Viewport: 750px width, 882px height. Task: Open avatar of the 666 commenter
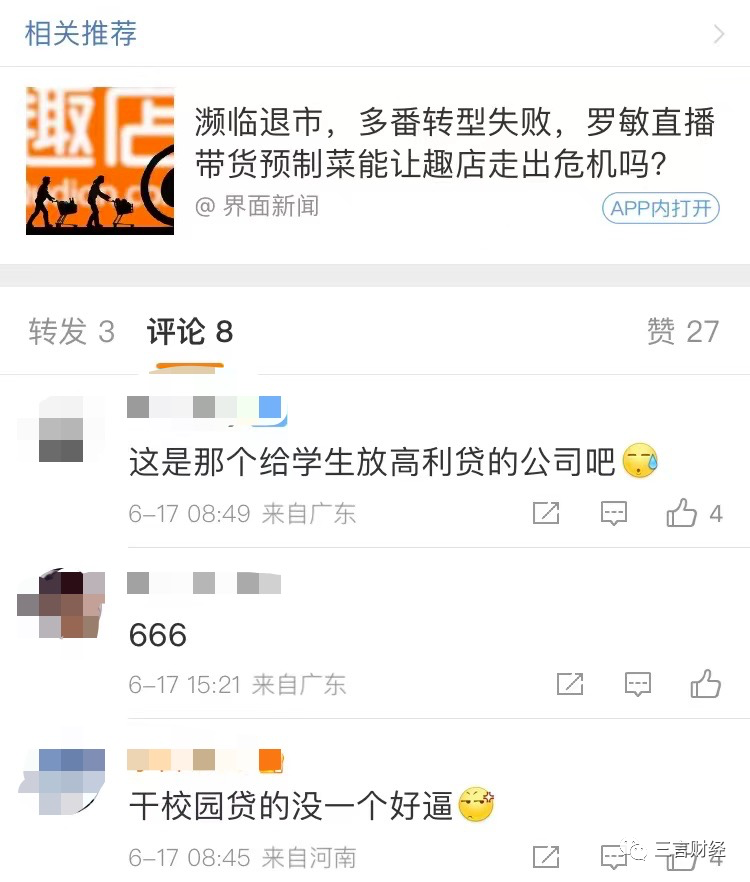click(x=62, y=605)
